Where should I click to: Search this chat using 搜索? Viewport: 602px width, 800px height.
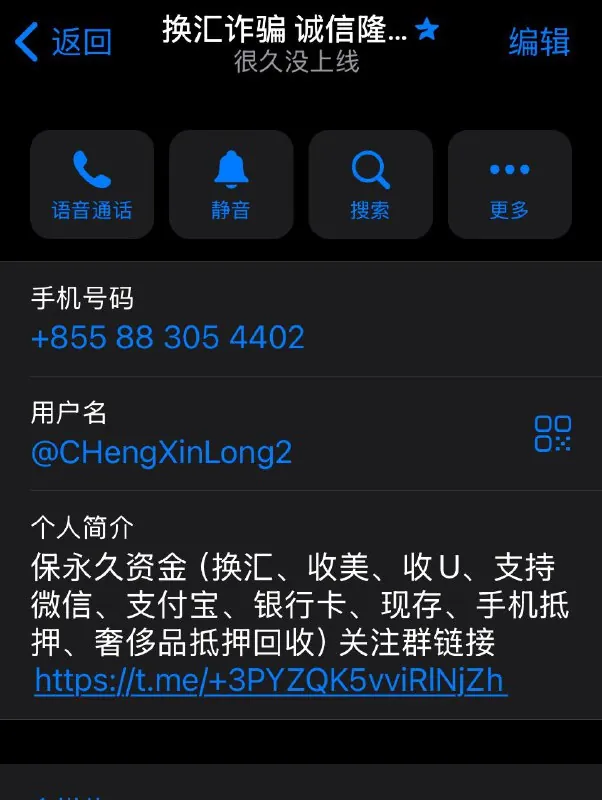coord(370,185)
